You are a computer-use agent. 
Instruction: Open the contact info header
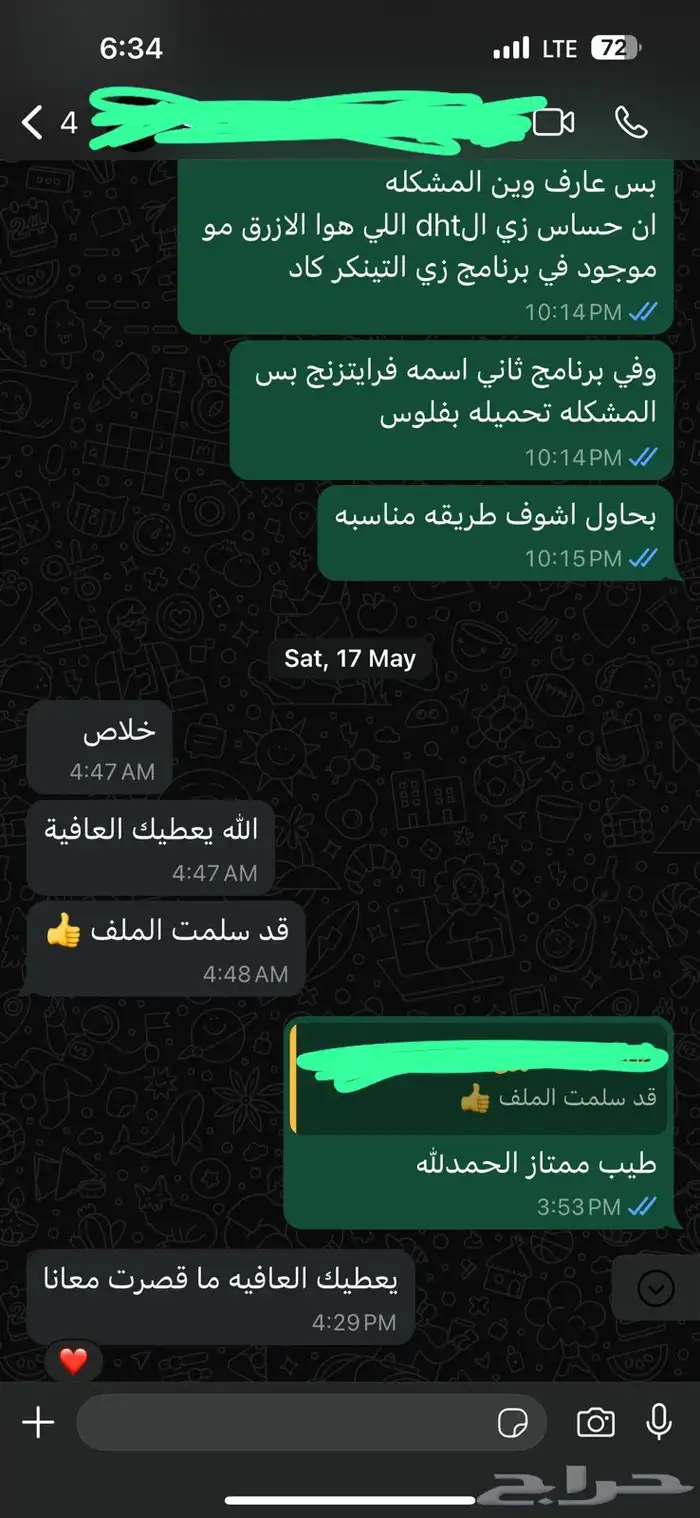300,122
